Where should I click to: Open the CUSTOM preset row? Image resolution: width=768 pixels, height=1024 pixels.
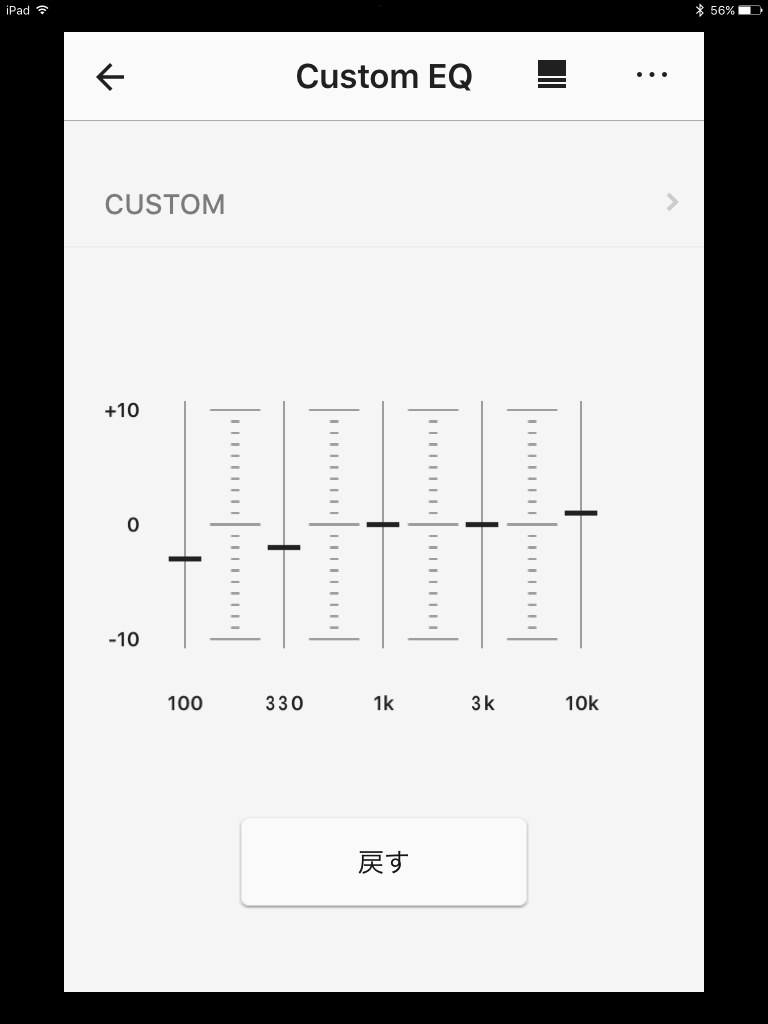pos(384,204)
